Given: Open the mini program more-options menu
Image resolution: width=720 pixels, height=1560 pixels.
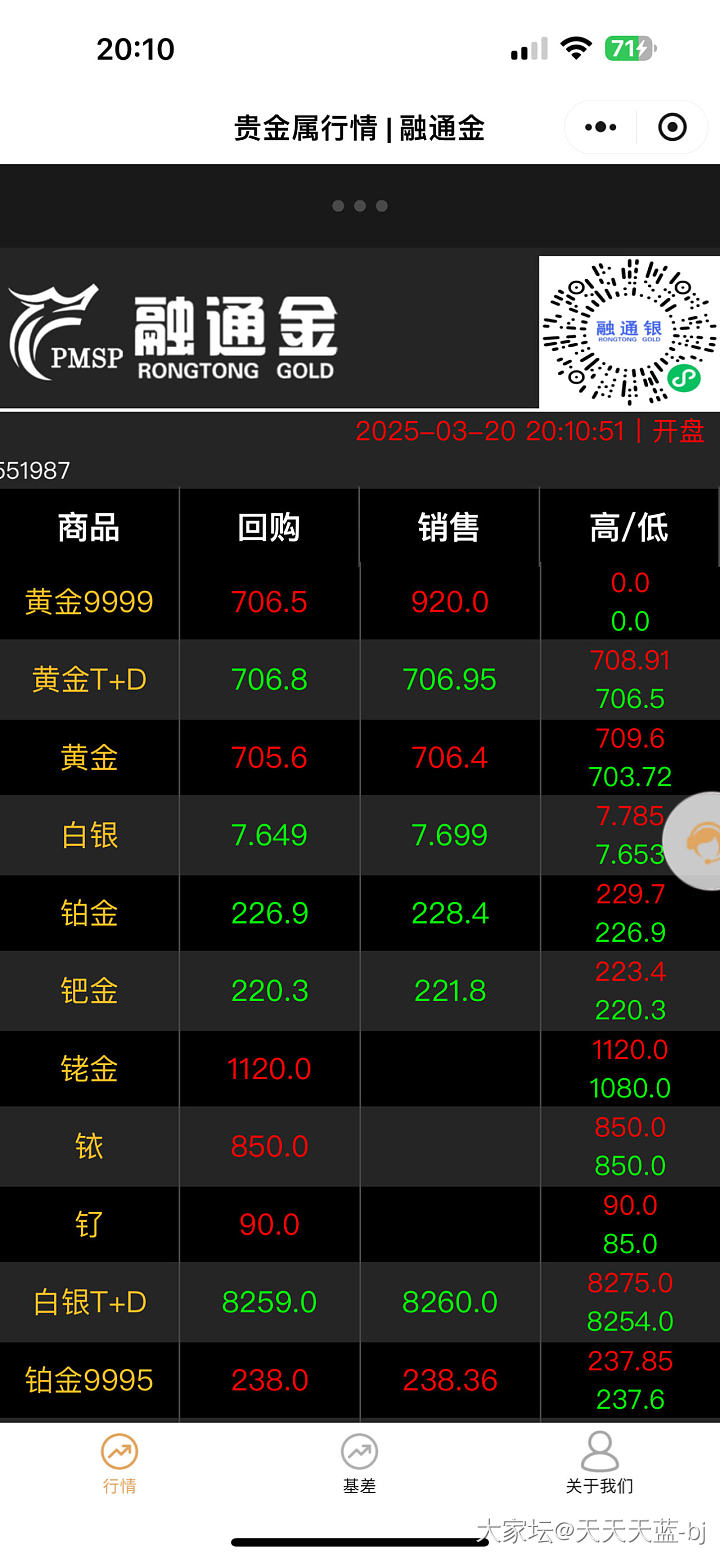Looking at the screenshot, I should pos(600,128).
